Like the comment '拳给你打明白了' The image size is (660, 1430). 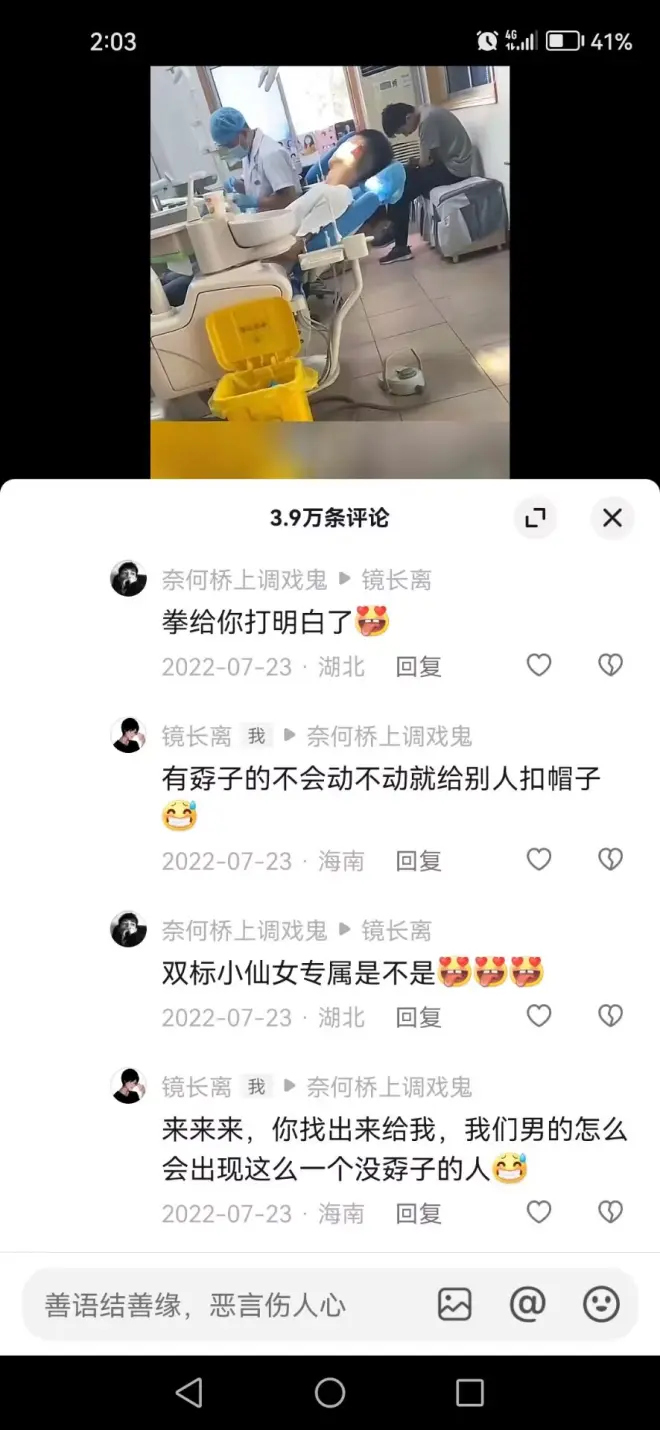(539, 665)
